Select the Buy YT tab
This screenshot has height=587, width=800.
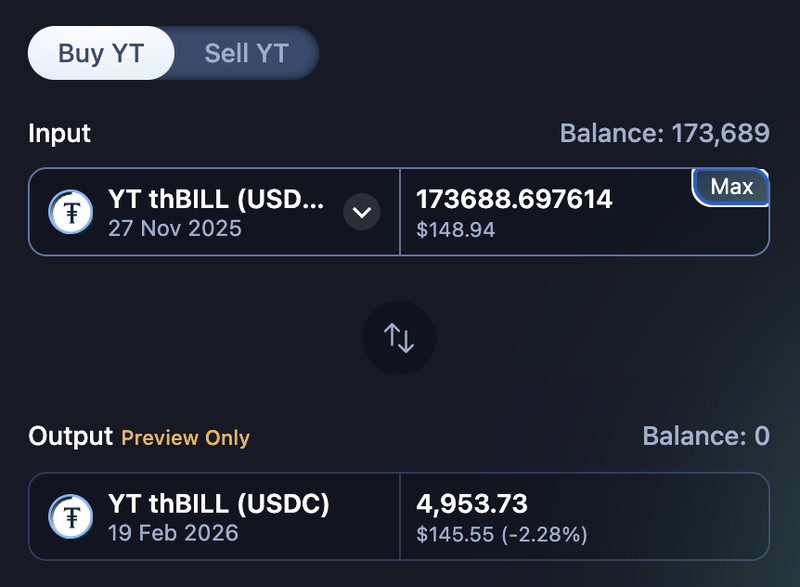tap(101, 53)
